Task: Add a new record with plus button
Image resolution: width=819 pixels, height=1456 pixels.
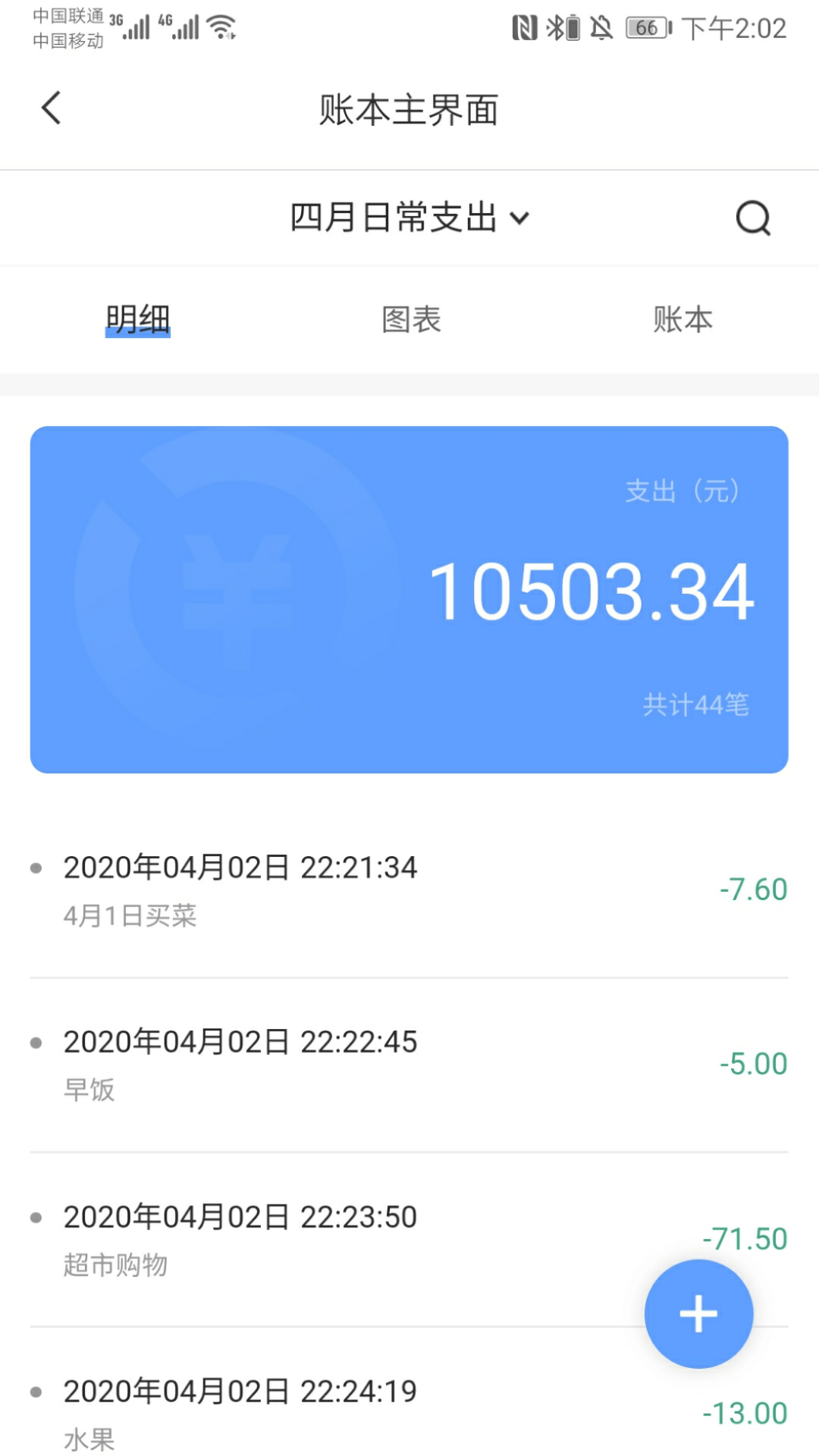Action: click(x=698, y=1314)
